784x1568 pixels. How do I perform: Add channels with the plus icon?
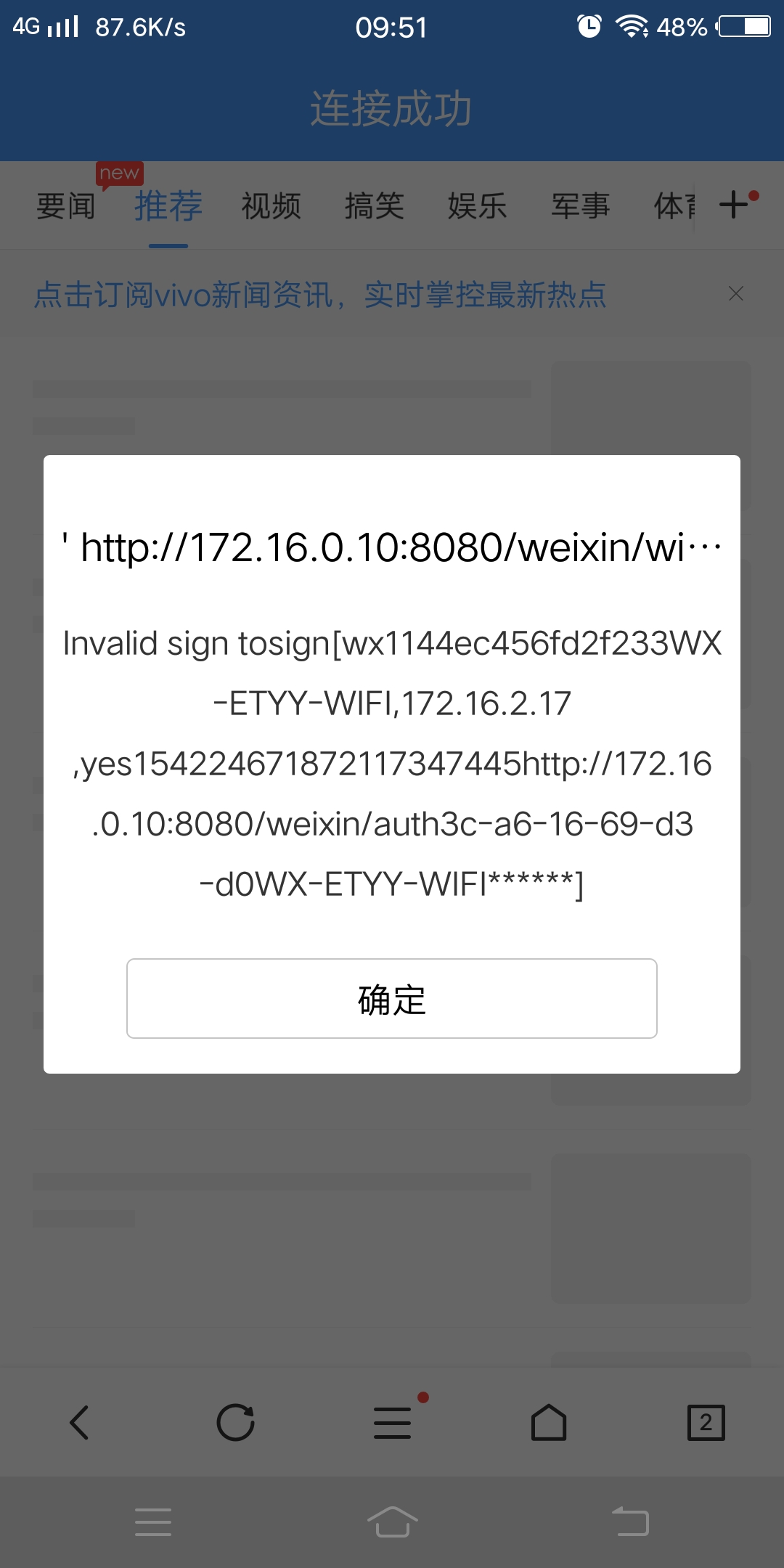[x=735, y=205]
